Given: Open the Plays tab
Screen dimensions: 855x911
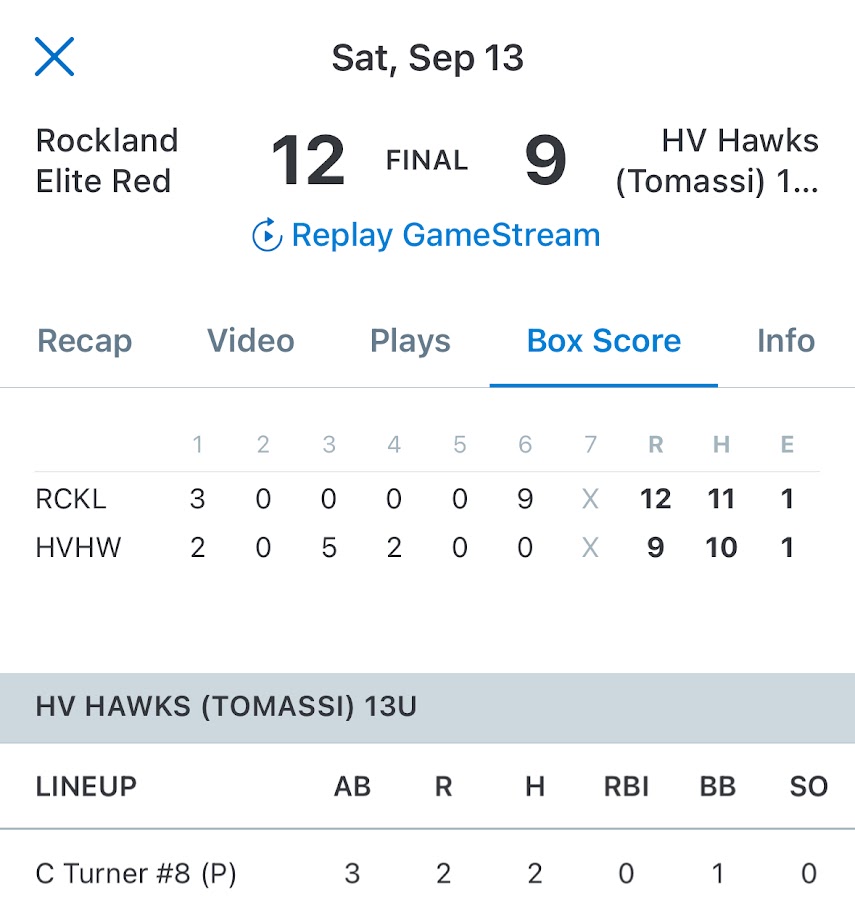Looking at the screenshot, I should point(410,341).
